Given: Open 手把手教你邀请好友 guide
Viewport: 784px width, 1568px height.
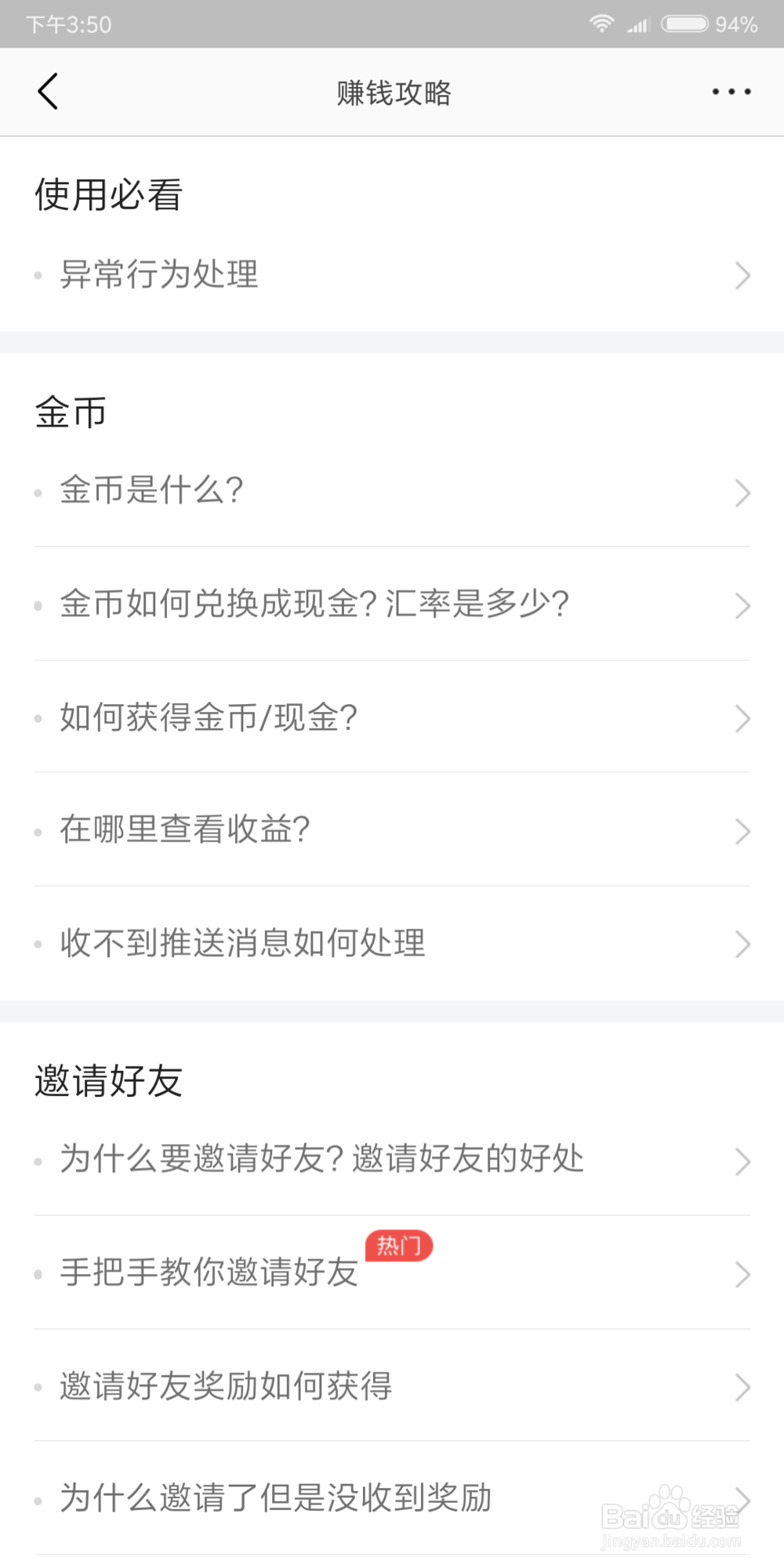Looking at the screenshot, I should click(x=392, y=1272).
